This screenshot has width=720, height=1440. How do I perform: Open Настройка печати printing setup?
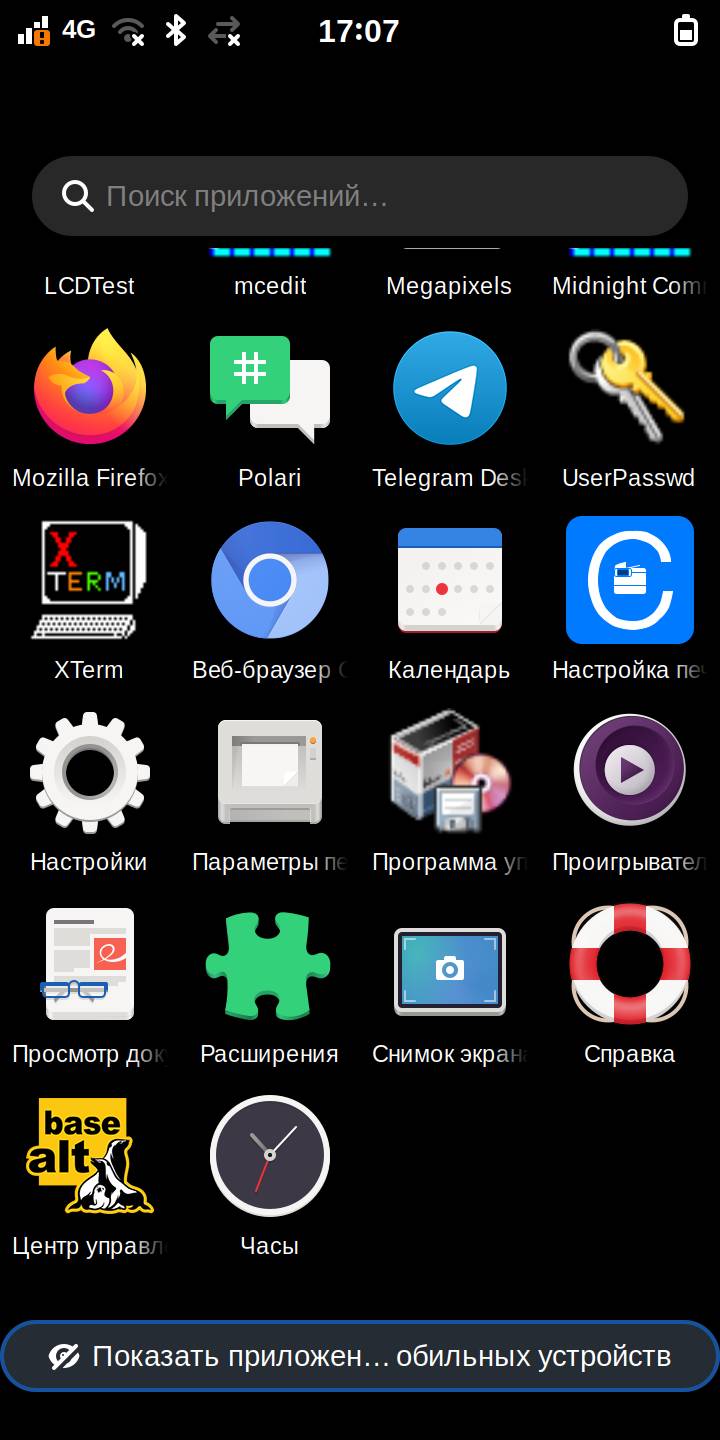click(630, 580)
